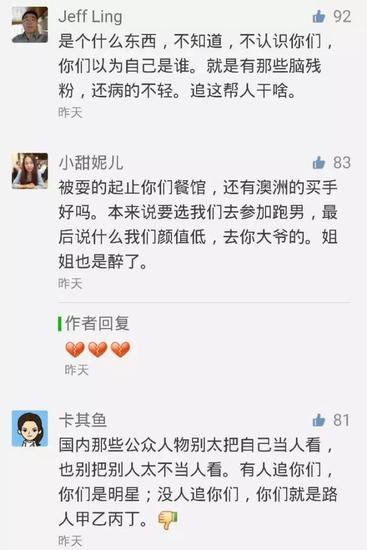Viewport: 367px width, 550px height.
Task: Open Jeff Ling's profile picture
Action: click(x=30, y=25)
